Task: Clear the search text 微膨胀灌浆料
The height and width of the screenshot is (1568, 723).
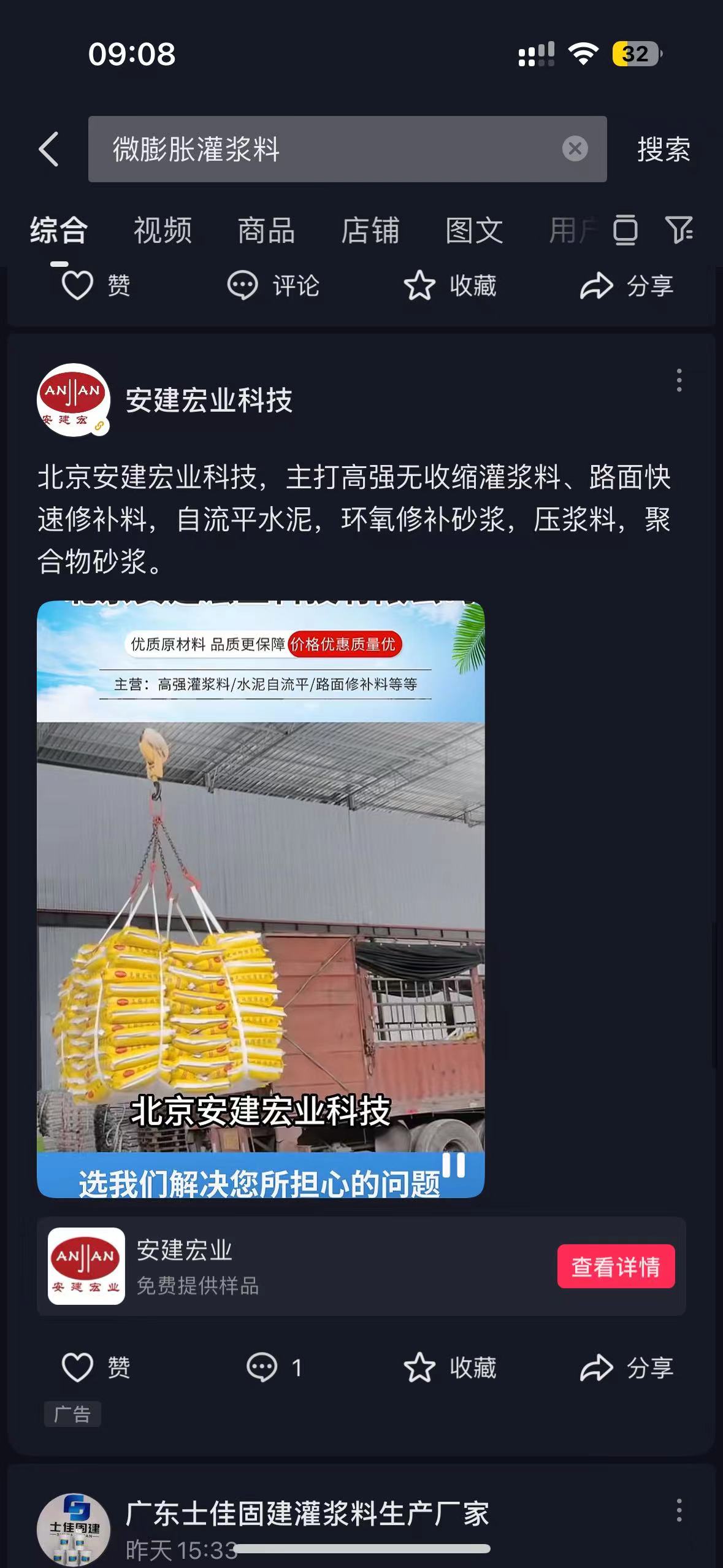Action: pyautogui.click(x=575, y=148)
